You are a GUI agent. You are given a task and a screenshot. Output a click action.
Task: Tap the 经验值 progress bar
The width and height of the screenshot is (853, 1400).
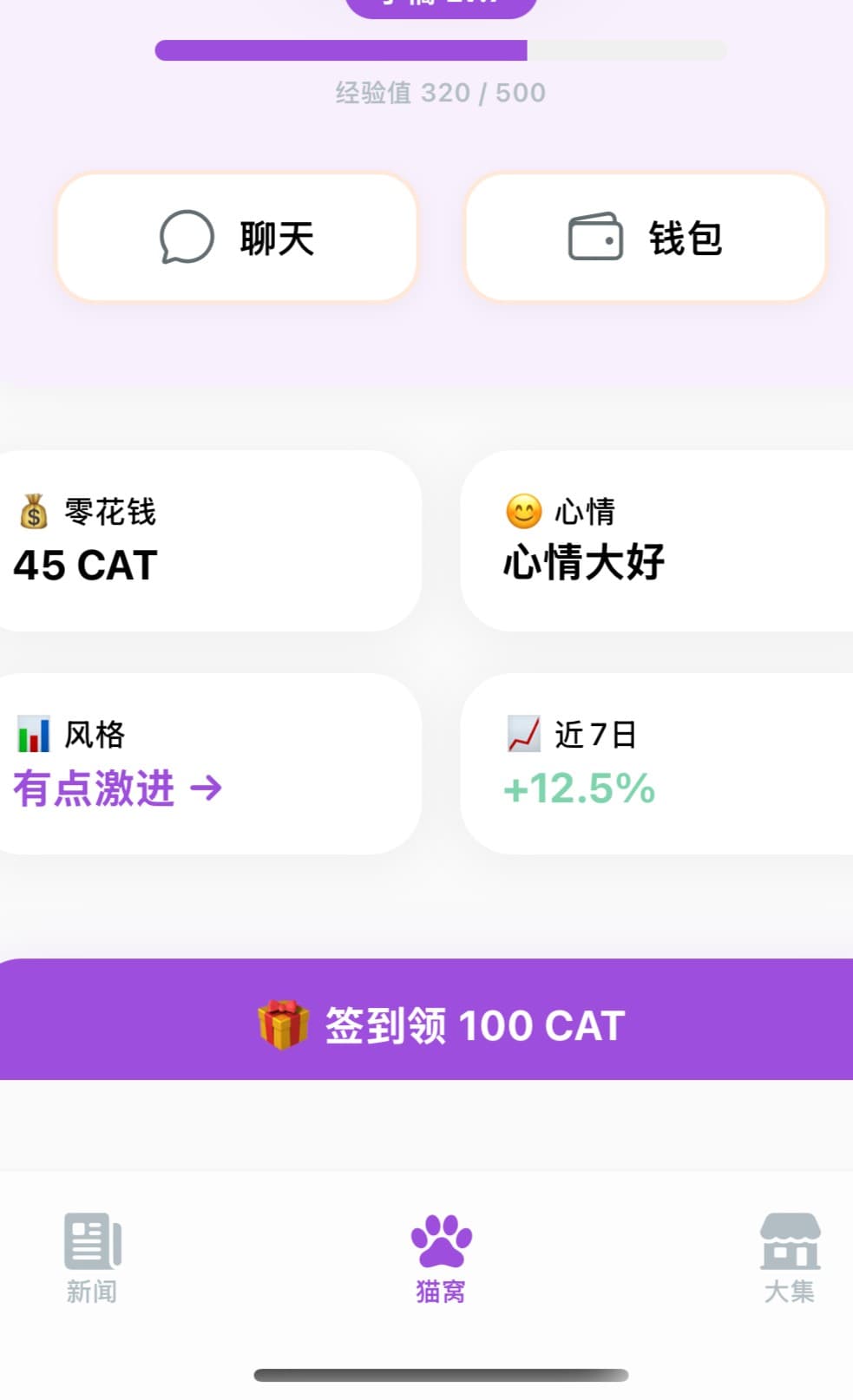coord(441,51)
